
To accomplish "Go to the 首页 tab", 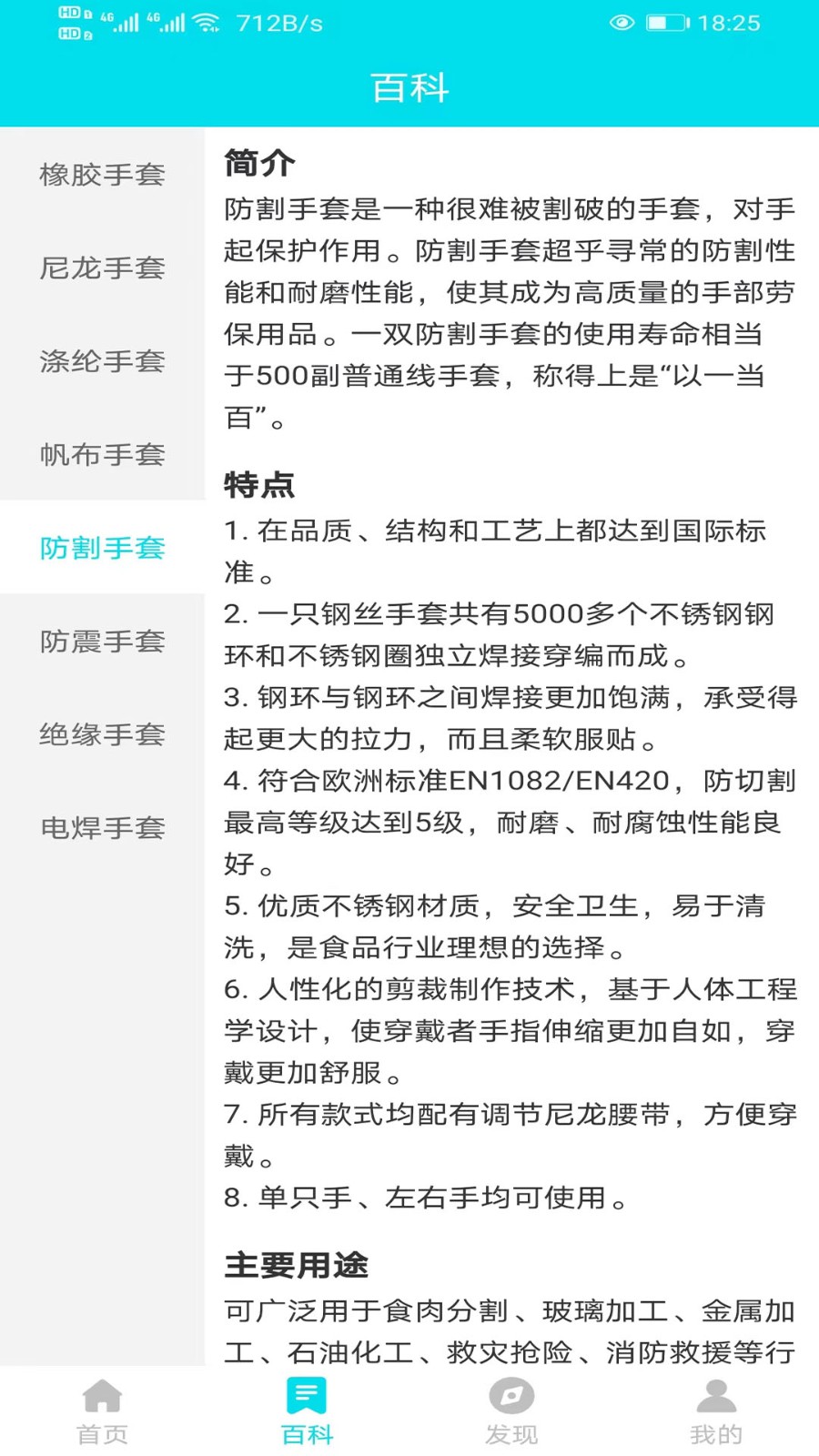I will (x=102, y=1411).
